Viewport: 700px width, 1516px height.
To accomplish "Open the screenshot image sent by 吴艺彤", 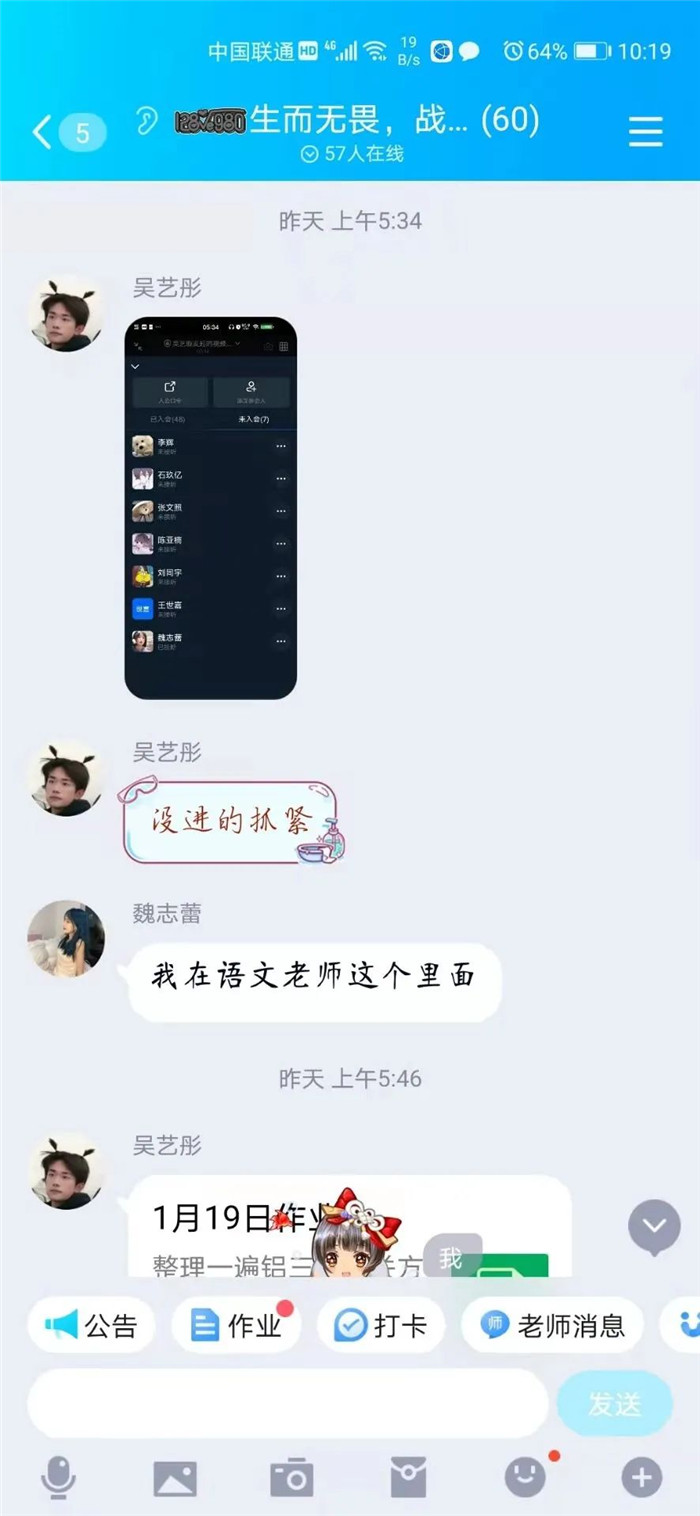I will (x=211, y=508).
